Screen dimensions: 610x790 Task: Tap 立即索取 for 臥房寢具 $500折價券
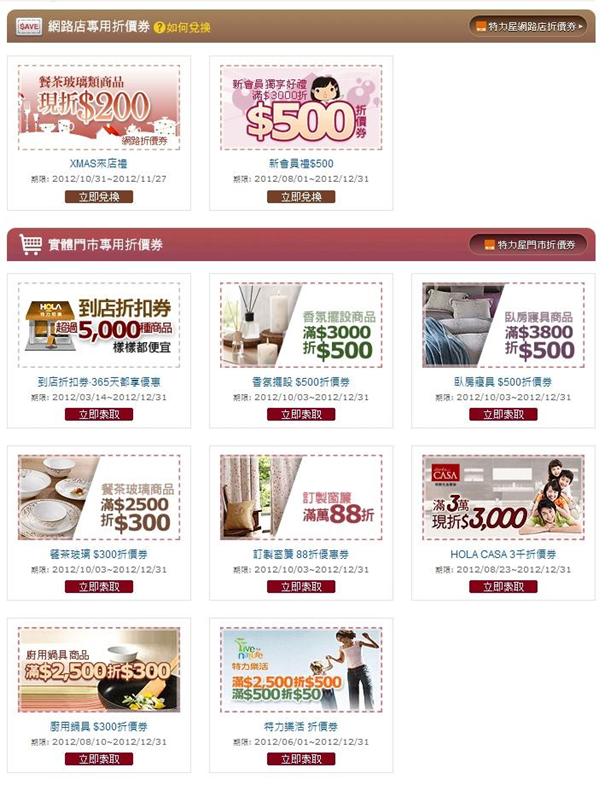click(503, 414)
